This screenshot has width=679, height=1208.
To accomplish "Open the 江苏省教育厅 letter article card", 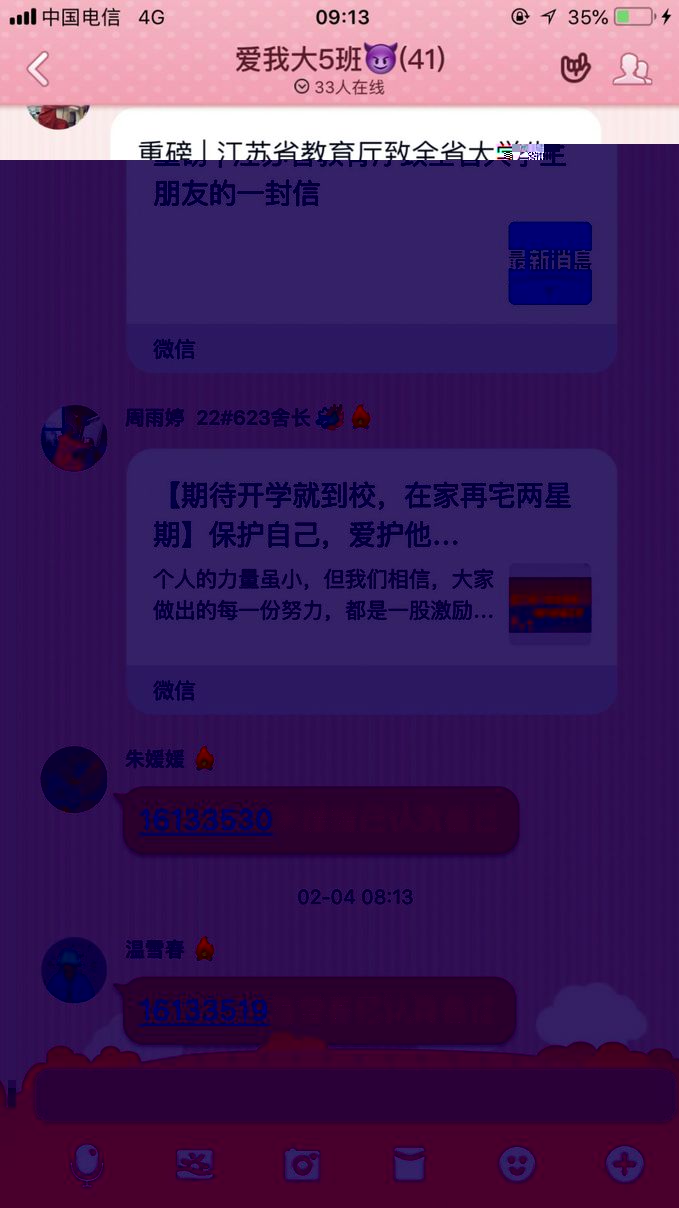I will [370, 250].
